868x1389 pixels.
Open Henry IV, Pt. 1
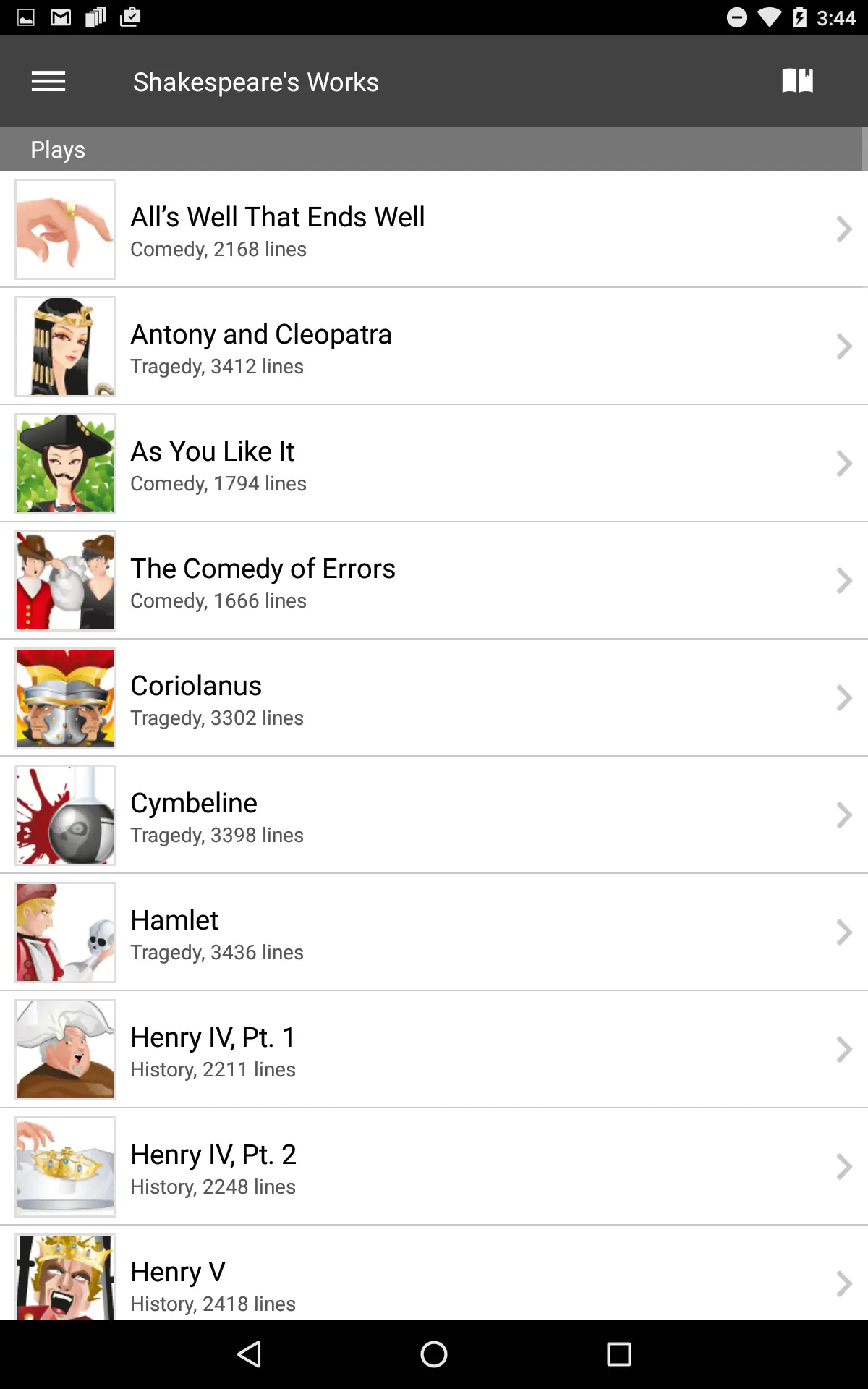(434, 1050)
